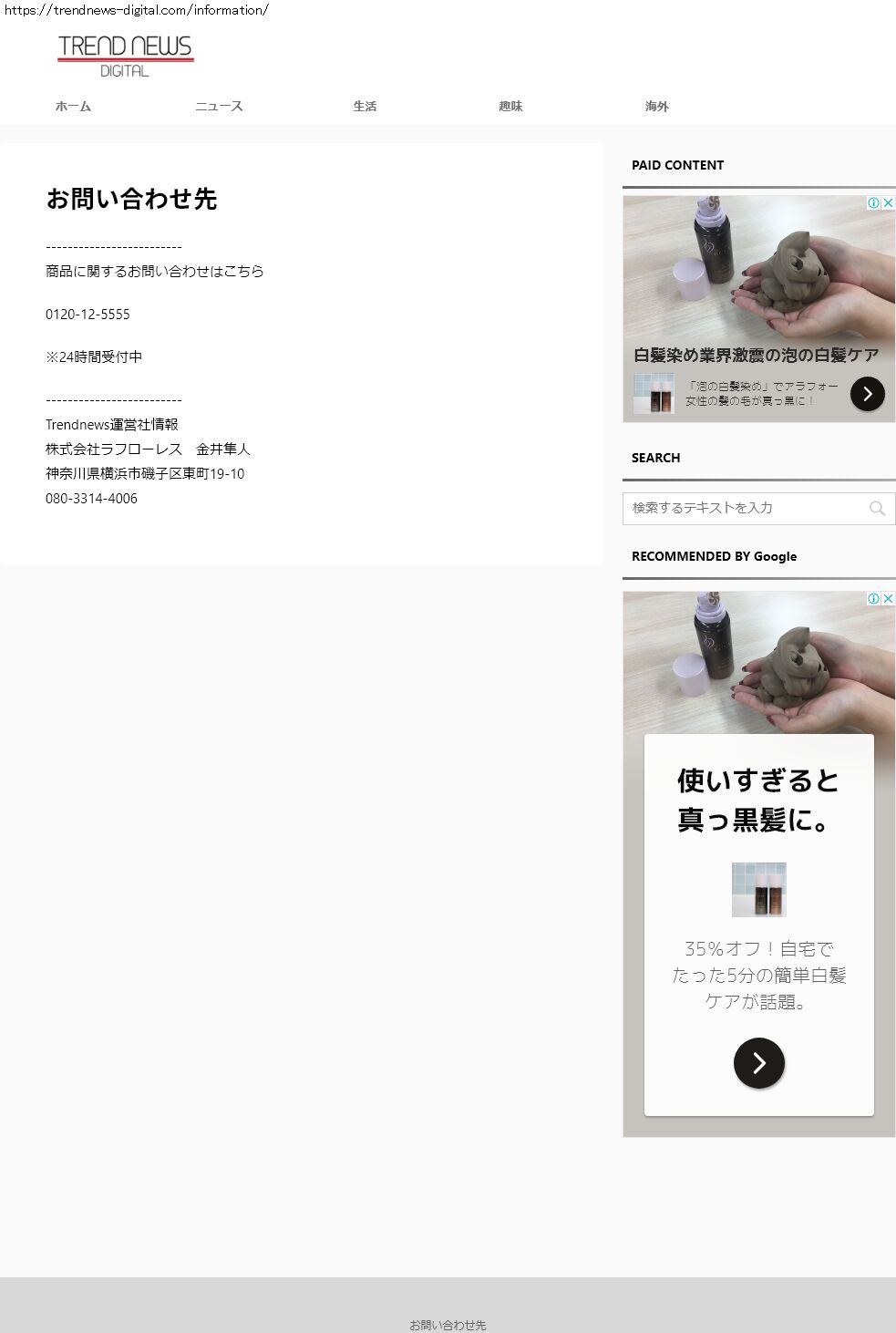The width and height of the screenshot is (896, 1333).
Task: Close the Paid Content ad
Action: pyautogui.click(x=889, y=202)
